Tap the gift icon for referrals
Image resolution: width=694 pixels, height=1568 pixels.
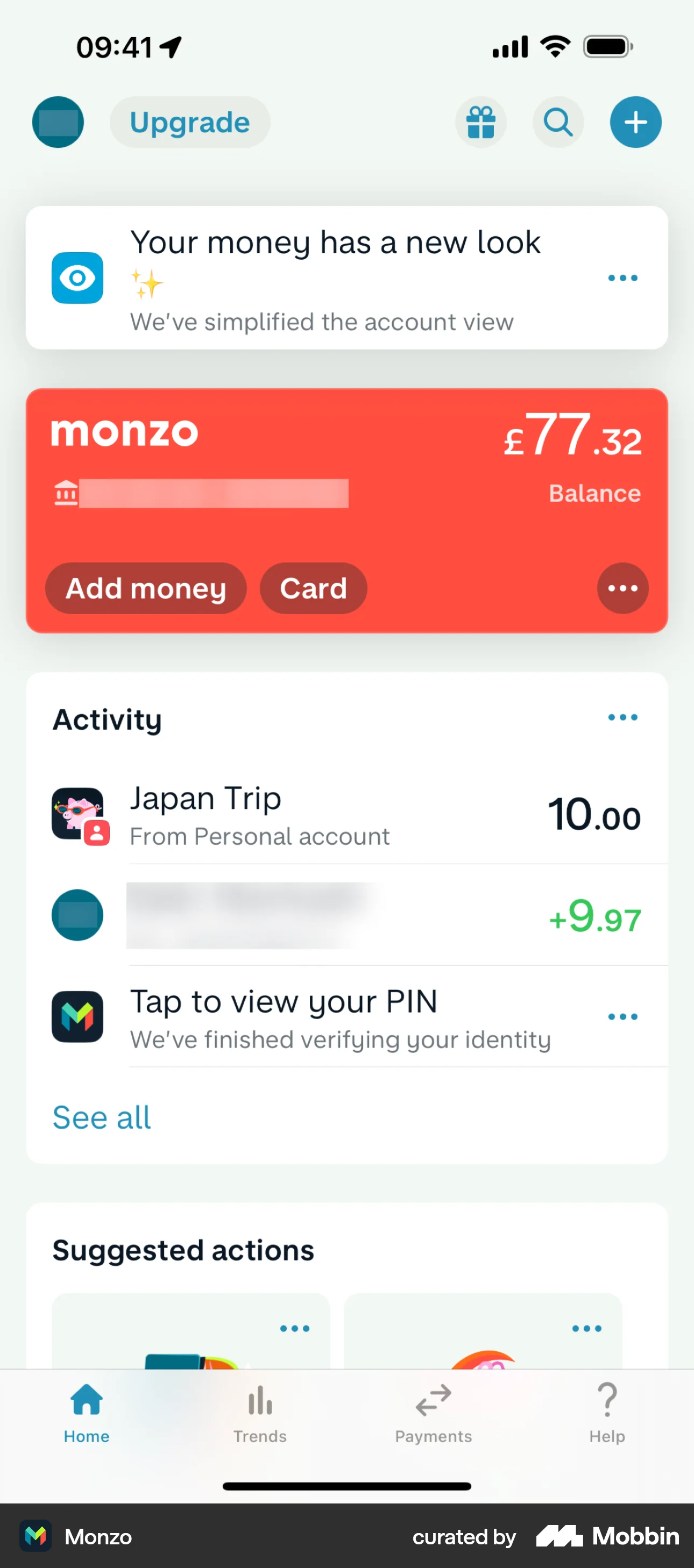(x=481, y=122)
